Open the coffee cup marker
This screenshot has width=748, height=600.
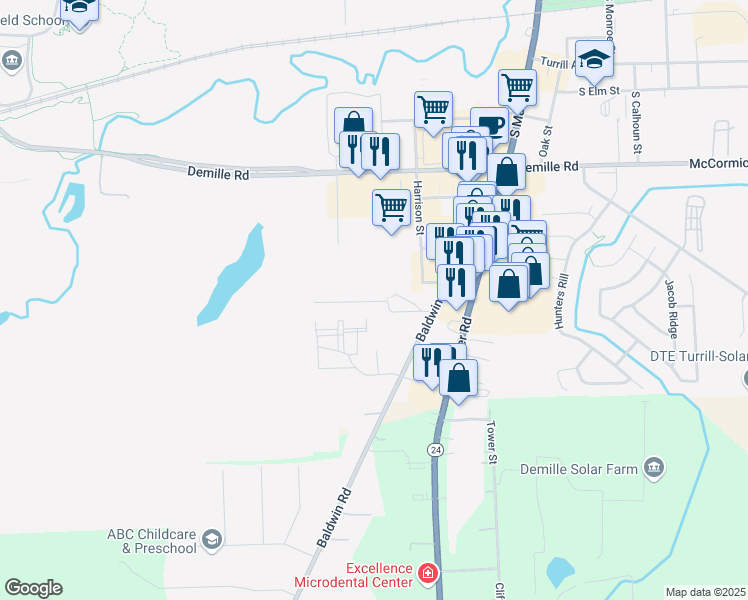(489, 124)
